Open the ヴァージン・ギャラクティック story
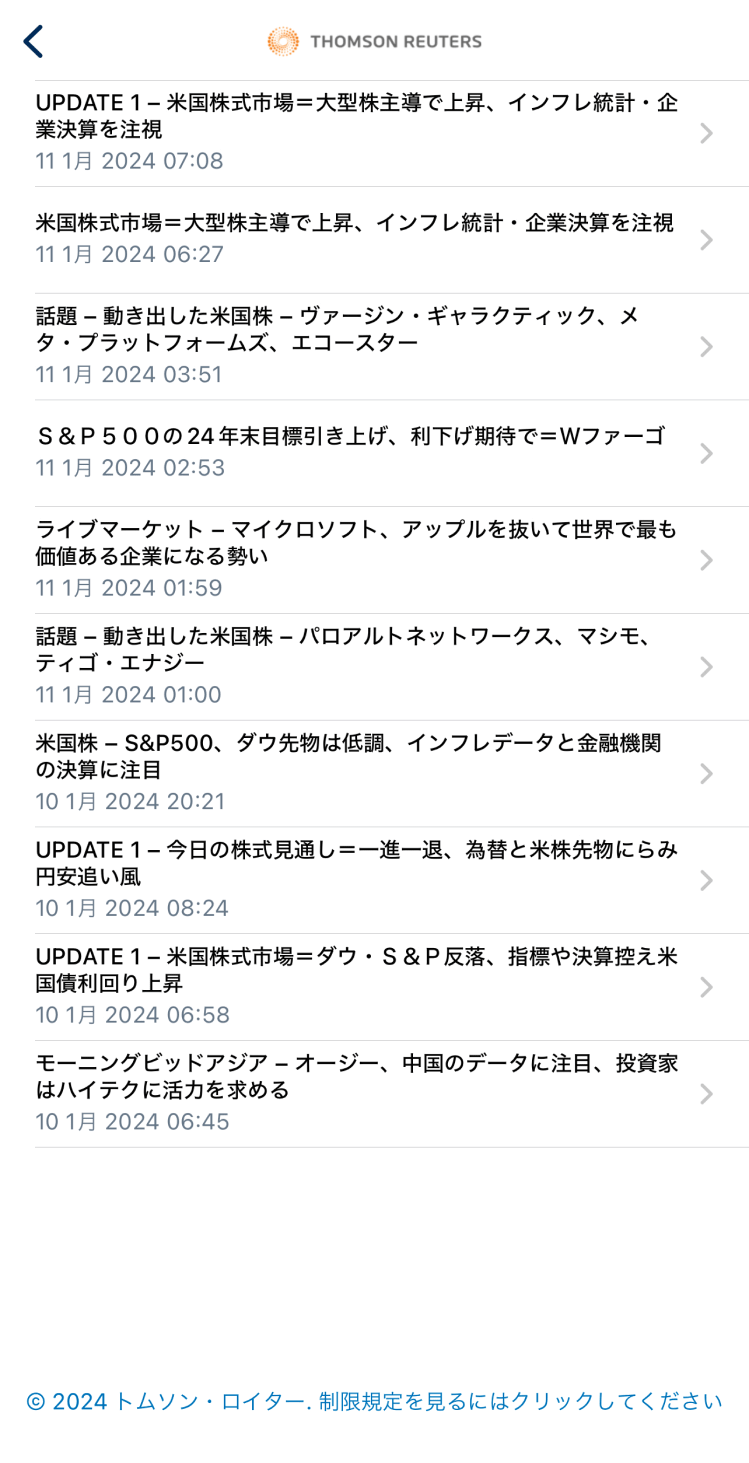The height and width of the screenshot is (1463, 749). tap(360, 346)
